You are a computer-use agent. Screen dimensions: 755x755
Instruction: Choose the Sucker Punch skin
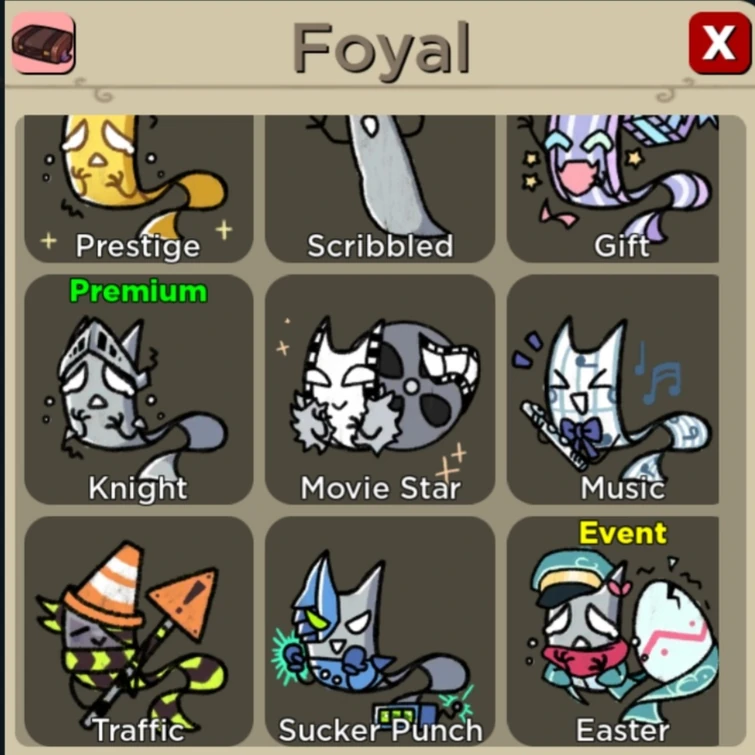(x=379, y=632)
